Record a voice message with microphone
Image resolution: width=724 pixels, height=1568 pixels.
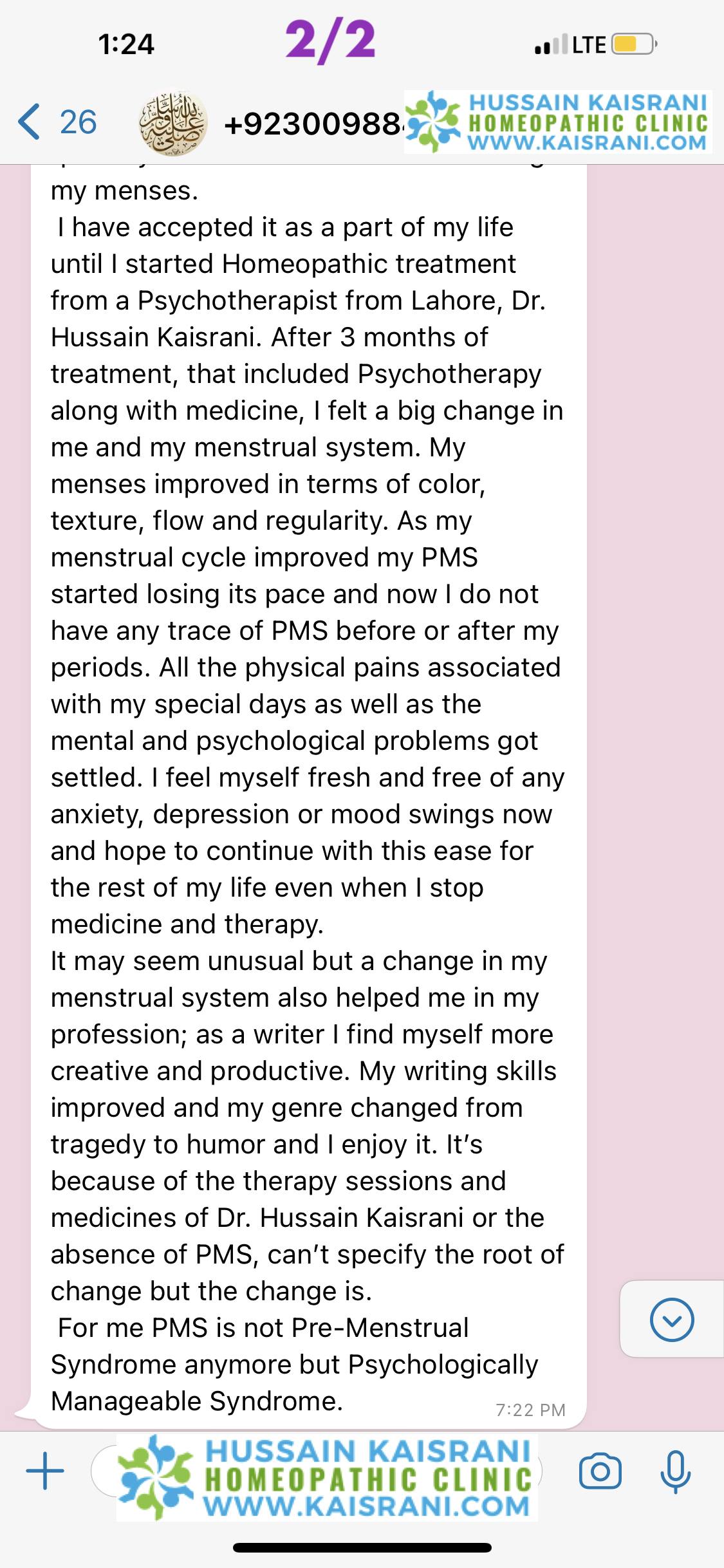[x=676, y=1472]
